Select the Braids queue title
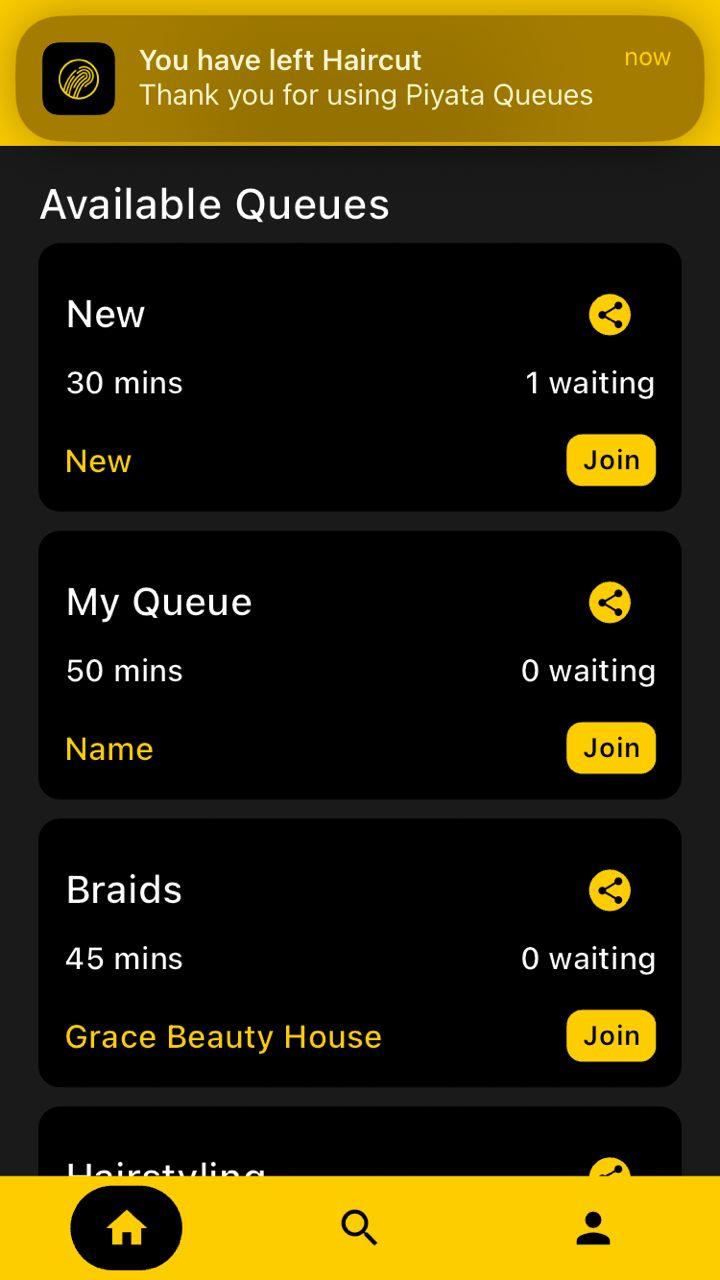Screen dimensions: 720x1280 (x=123, y=890)
